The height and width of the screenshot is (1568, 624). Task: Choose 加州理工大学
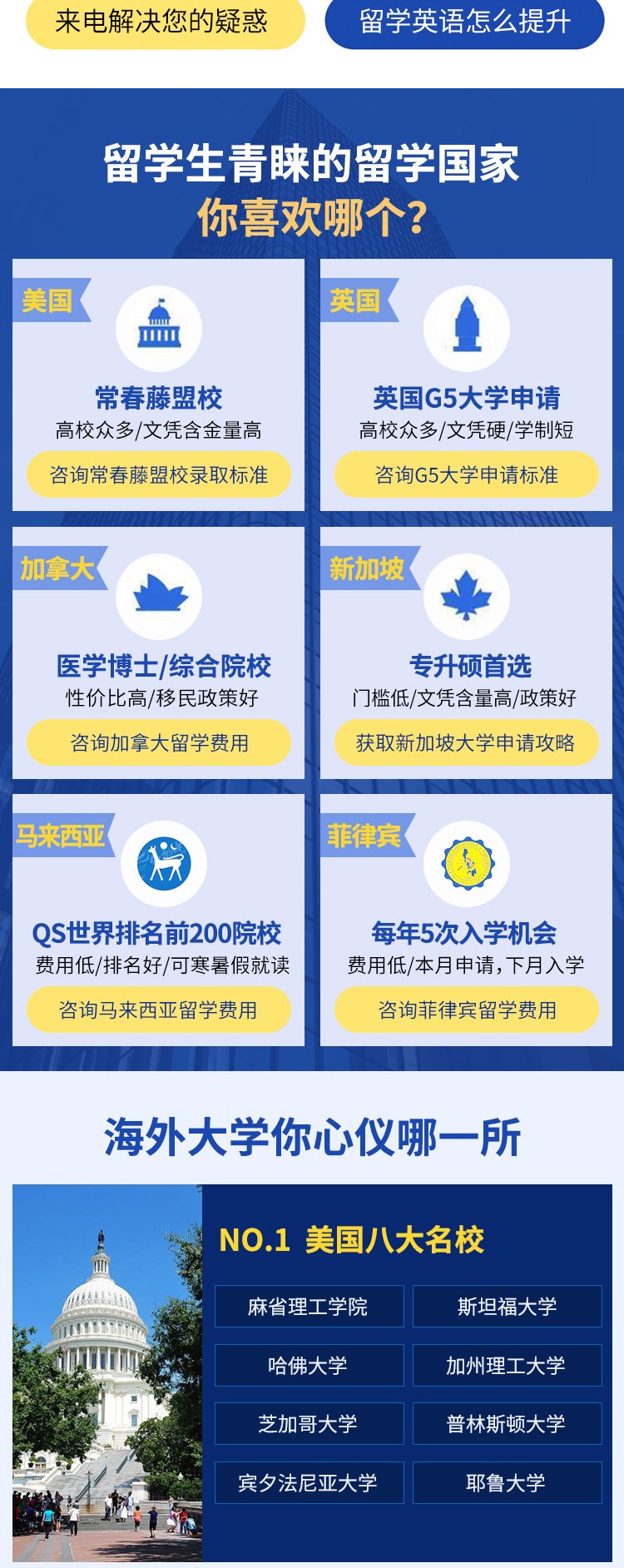(507, 1366)
